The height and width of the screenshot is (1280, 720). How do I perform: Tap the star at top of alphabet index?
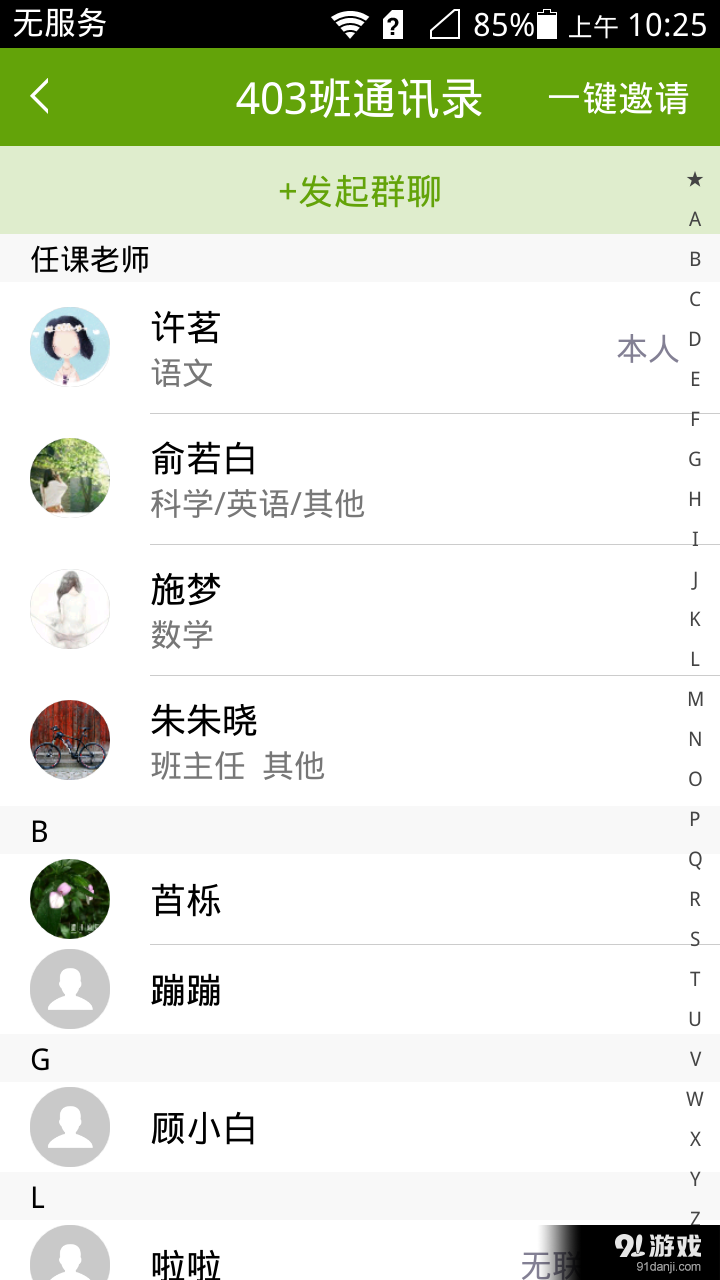pyautogui.click(x=695, y=180)
